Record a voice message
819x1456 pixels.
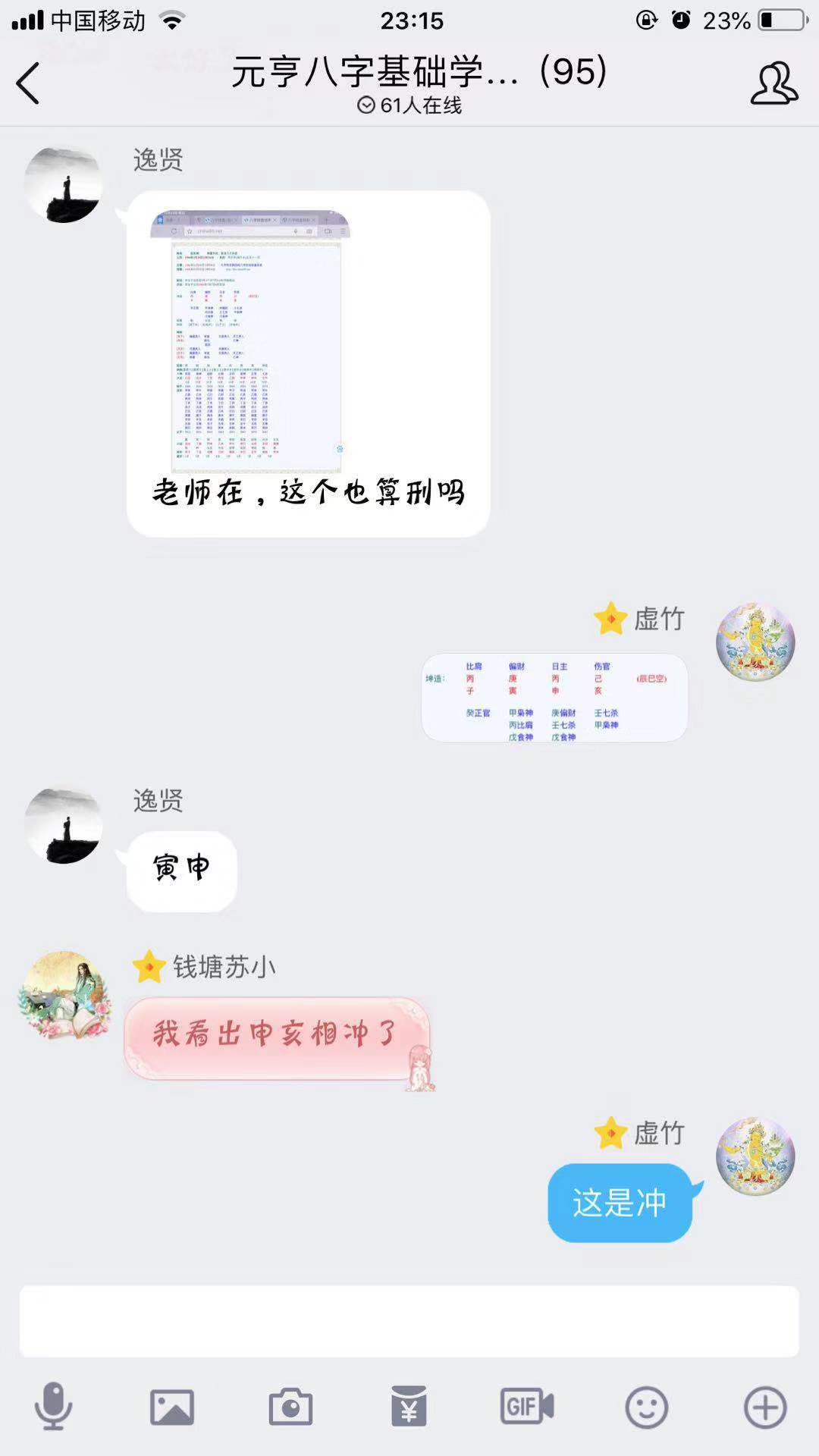[53, 1407]
